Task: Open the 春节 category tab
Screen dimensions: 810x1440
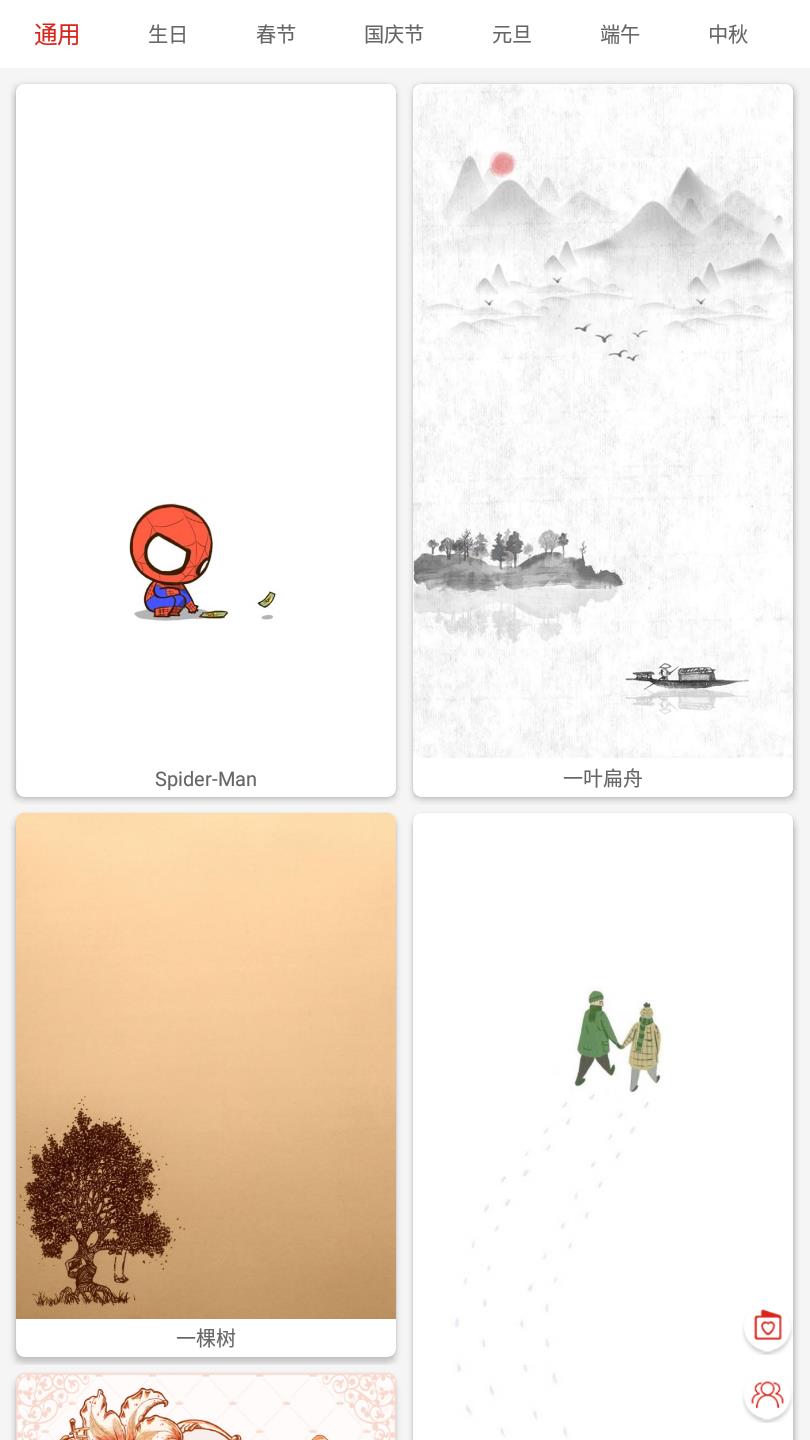Action: [x=276, y=34]
